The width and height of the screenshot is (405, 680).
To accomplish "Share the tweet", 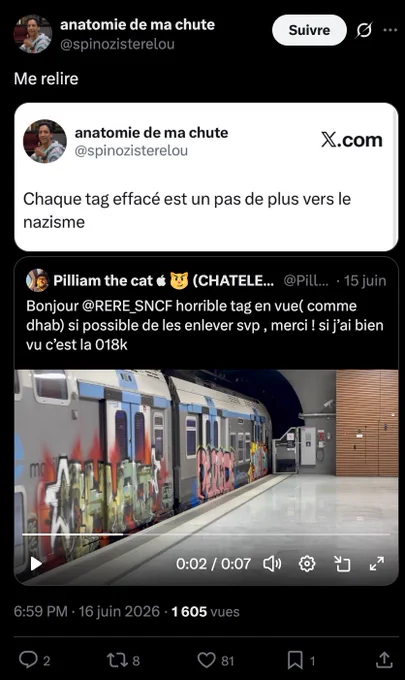I will coord(384,660).
